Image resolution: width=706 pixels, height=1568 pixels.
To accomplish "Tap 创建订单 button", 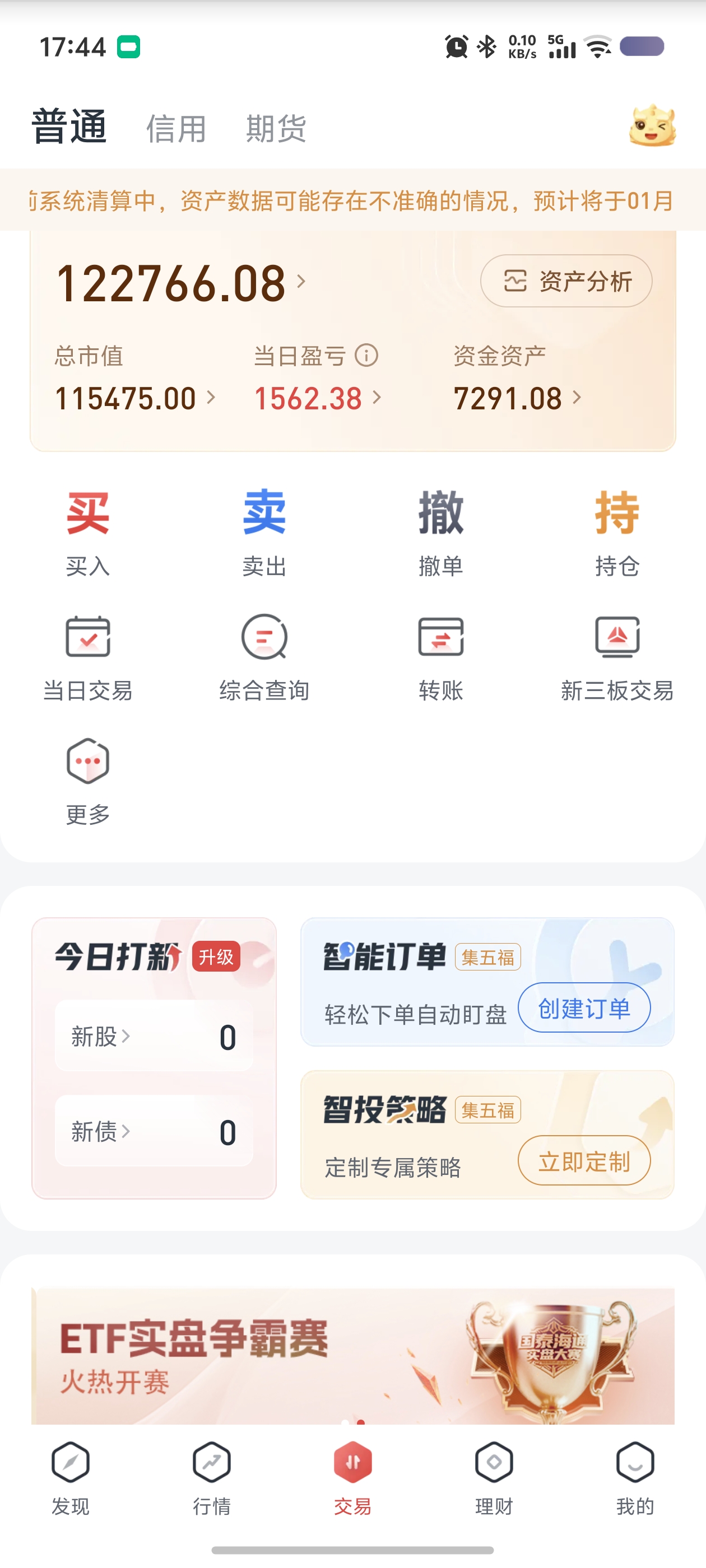I will (583, 1008).
